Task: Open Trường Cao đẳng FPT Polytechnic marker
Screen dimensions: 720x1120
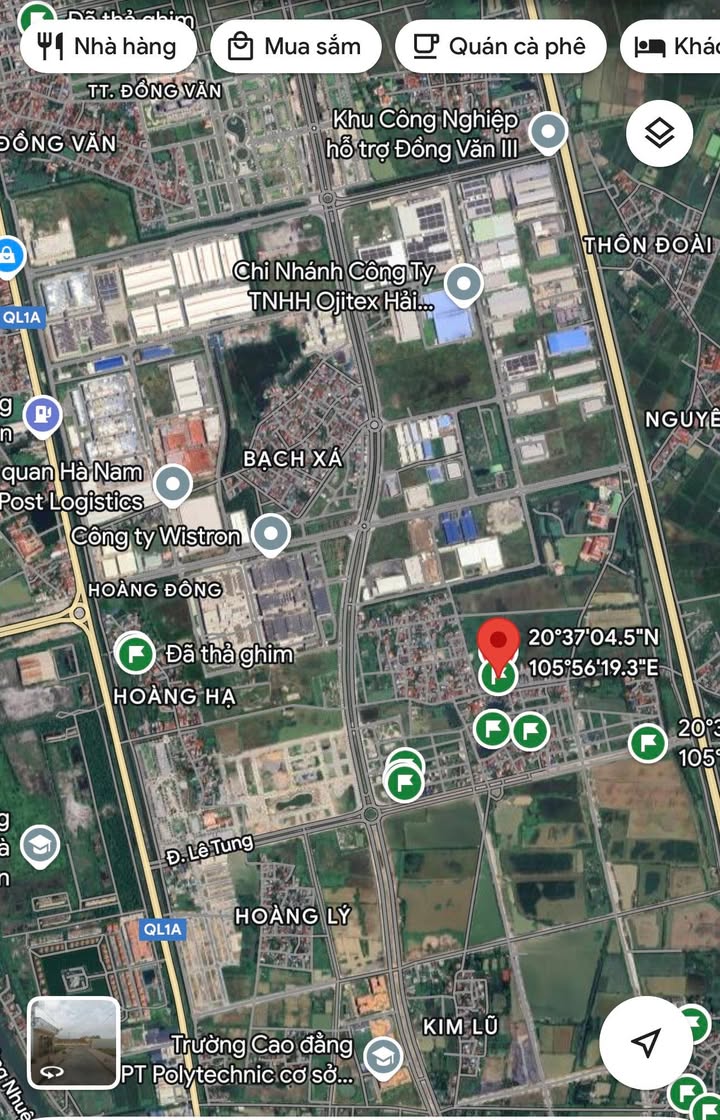Action: click(382, 1056)
